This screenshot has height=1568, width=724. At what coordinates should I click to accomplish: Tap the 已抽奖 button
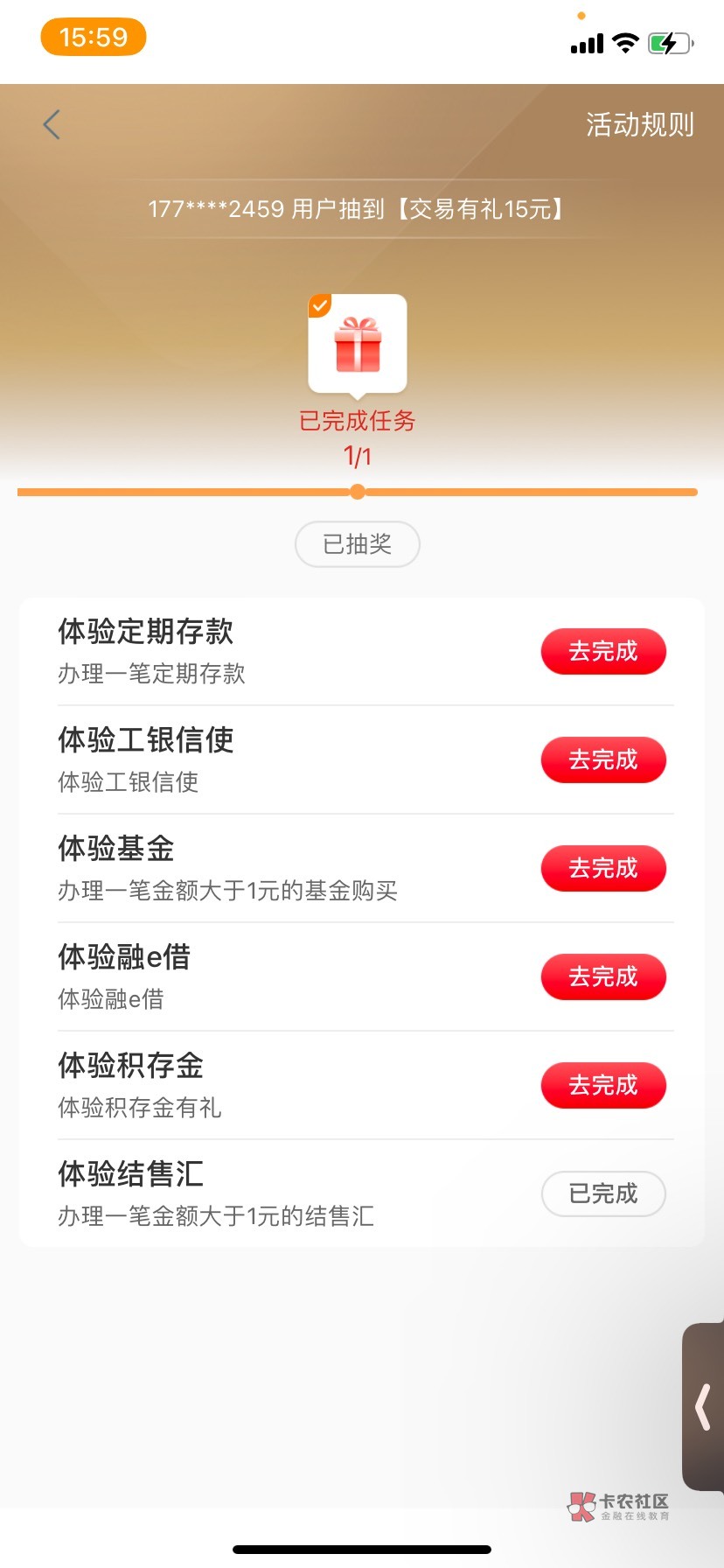(357, 544)
